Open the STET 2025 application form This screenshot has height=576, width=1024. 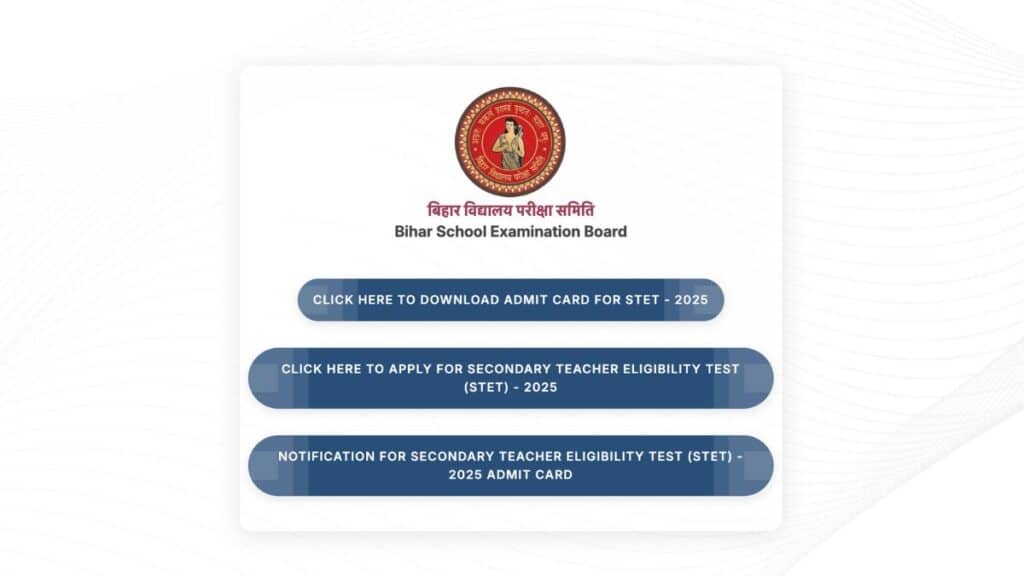[510, 378]
